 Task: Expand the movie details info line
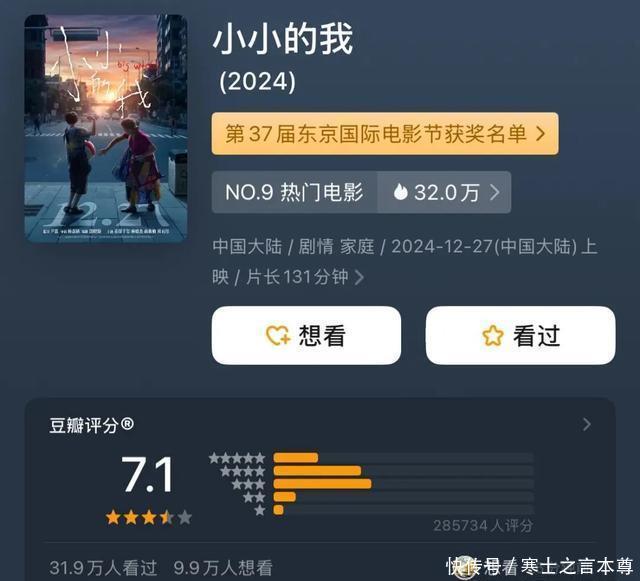359,278
